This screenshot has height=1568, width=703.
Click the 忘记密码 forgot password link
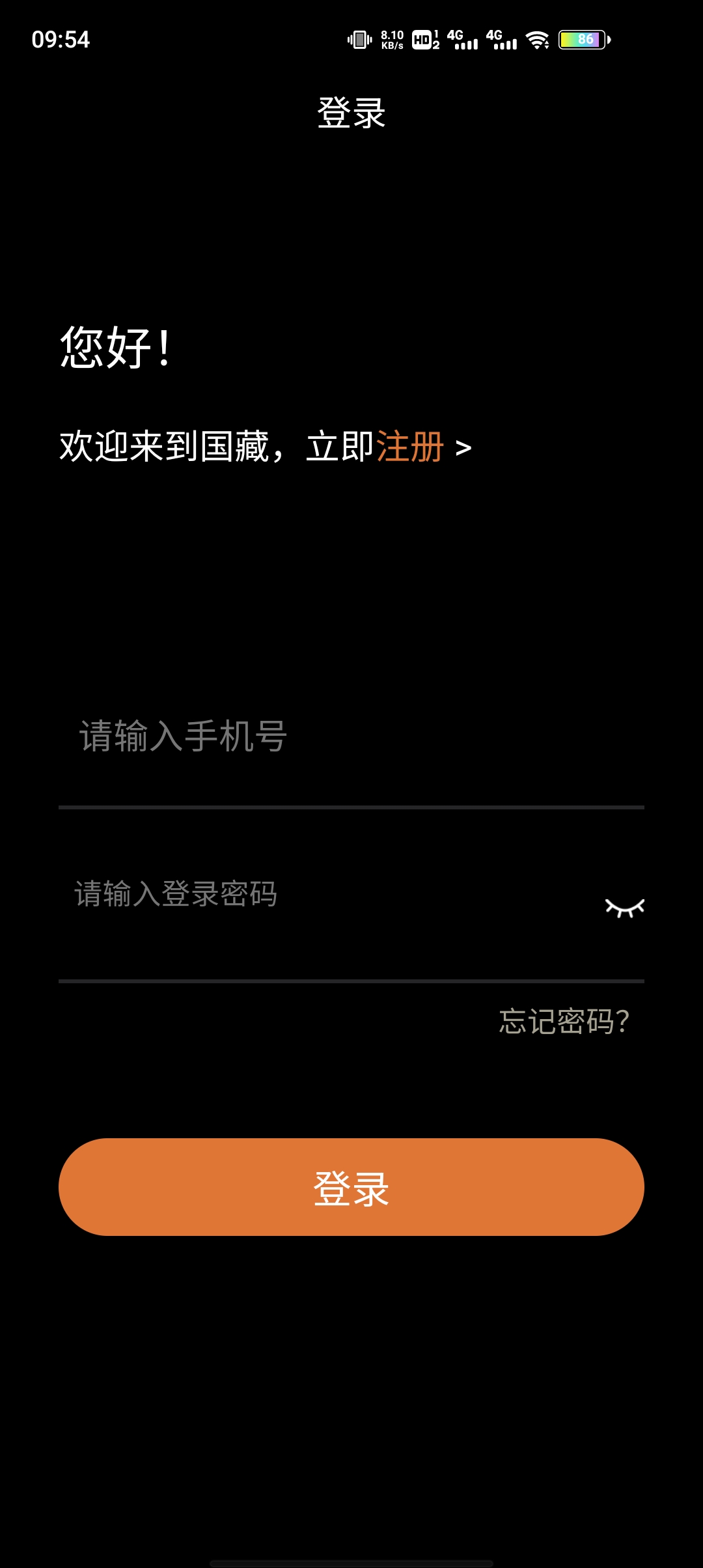[564, 1019]
